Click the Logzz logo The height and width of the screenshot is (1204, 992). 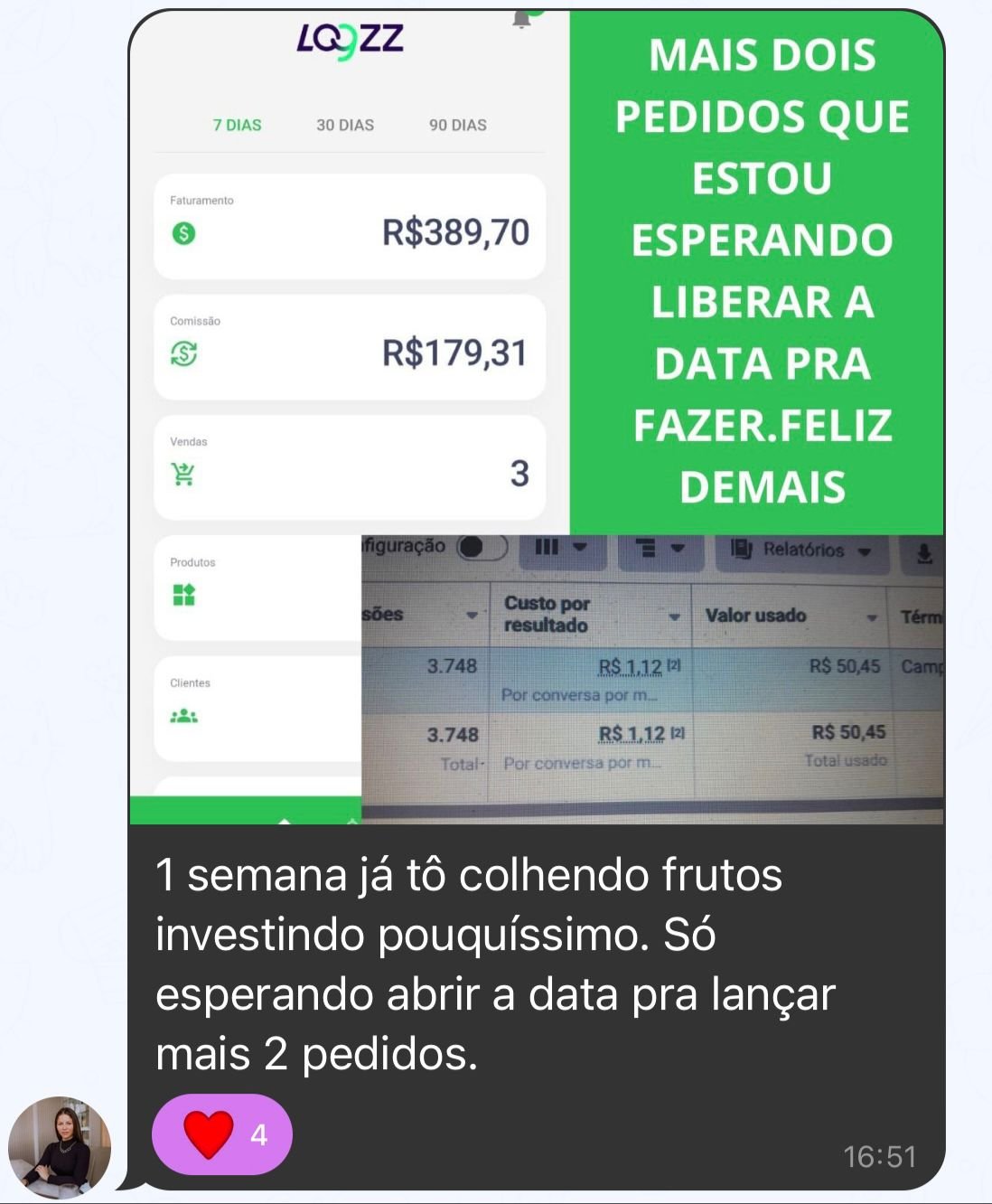[351, 39]
